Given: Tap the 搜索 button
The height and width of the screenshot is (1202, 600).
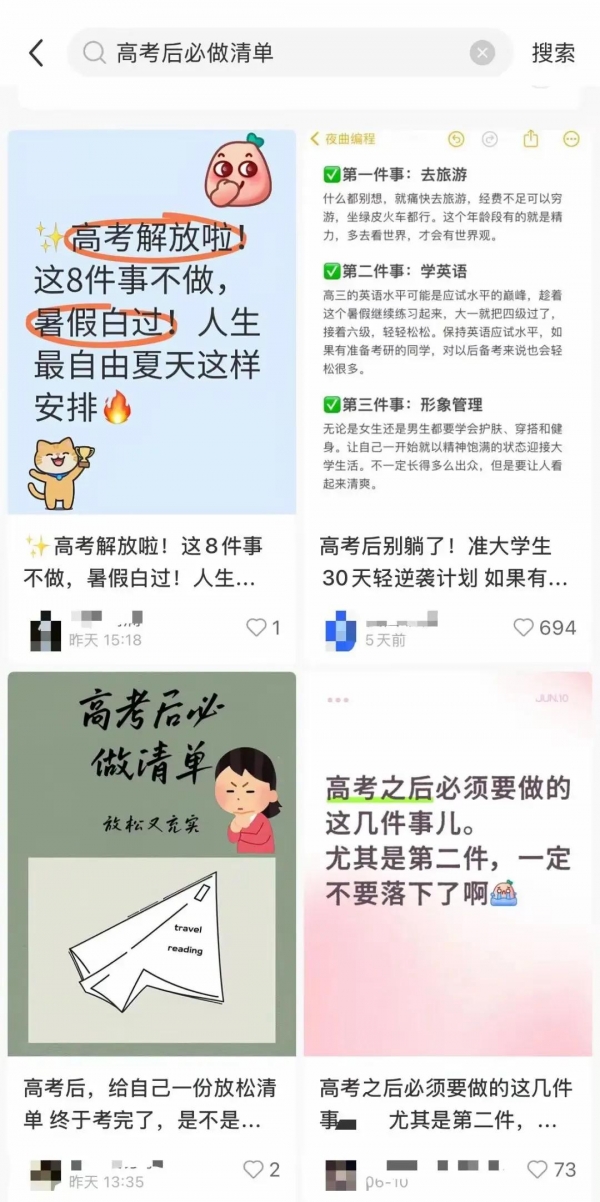Looking at the screenshot, I should point(553,53).
